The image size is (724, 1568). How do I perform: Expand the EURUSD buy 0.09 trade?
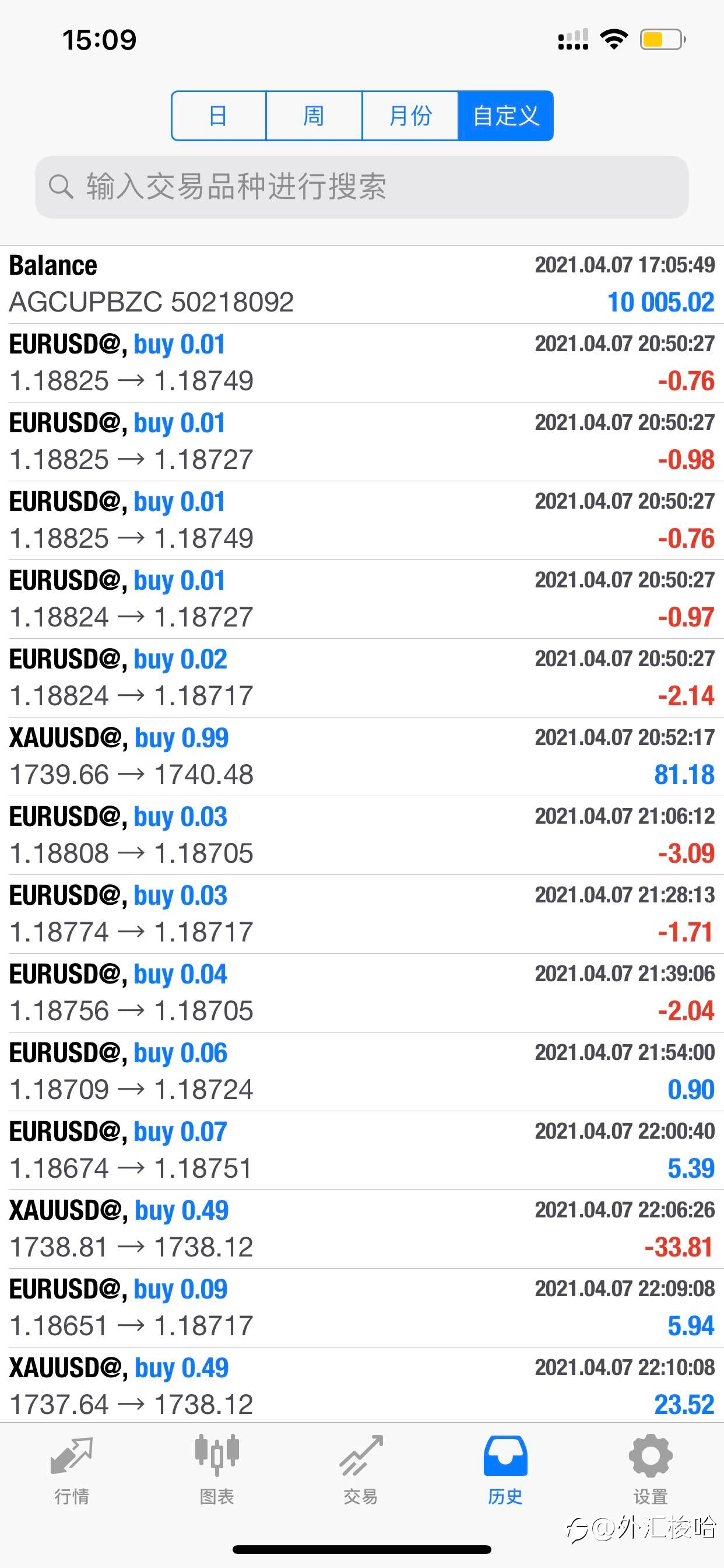362,1307
